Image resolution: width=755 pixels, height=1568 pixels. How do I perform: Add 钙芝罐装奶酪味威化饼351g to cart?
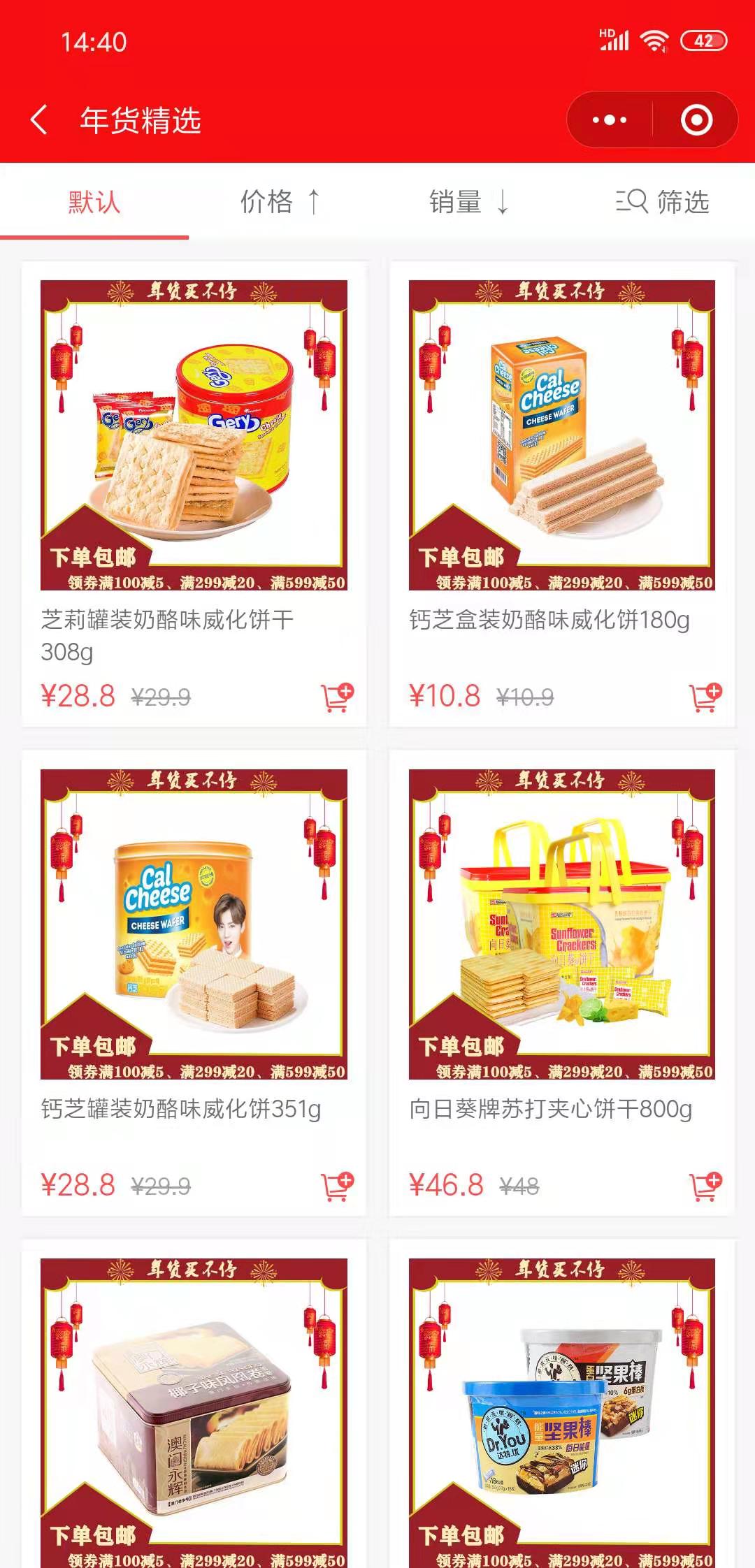pyautogui.click(x=337, y=1186)
